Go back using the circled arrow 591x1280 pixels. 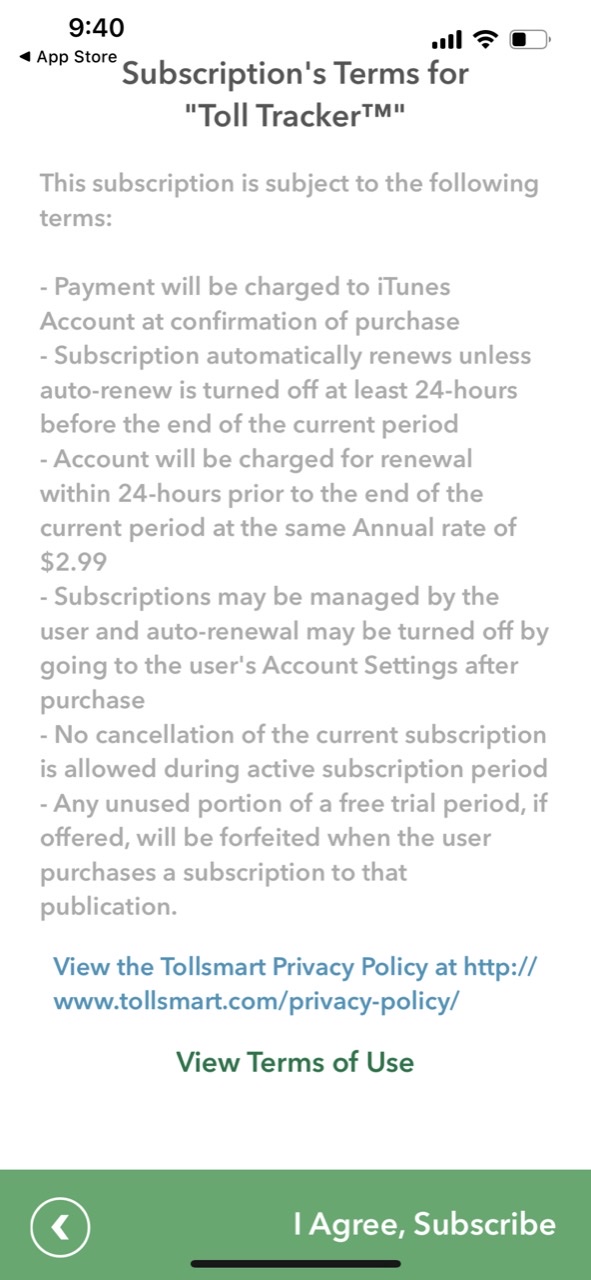[x=60, y=1226]
